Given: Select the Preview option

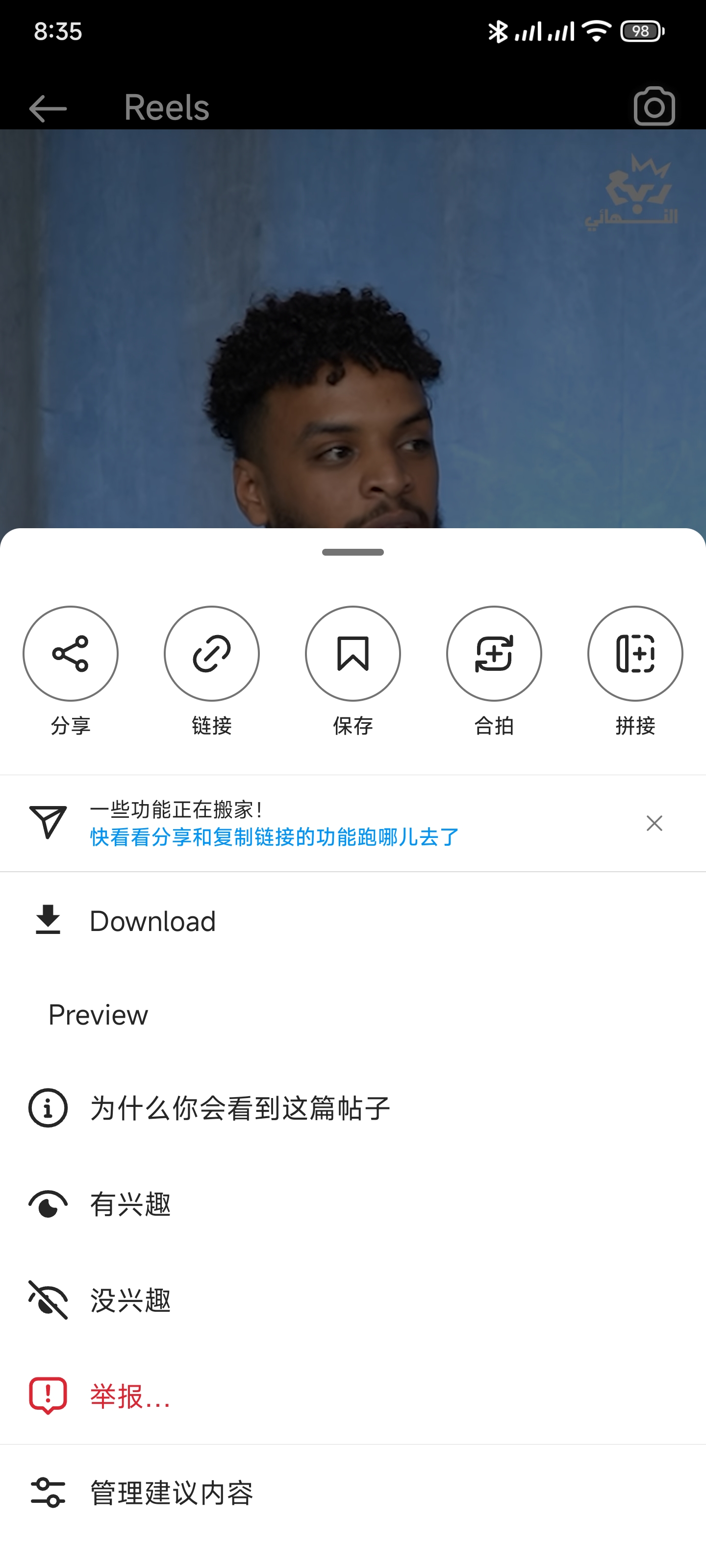Looking at the screenshot, I should pos(98,1015).
